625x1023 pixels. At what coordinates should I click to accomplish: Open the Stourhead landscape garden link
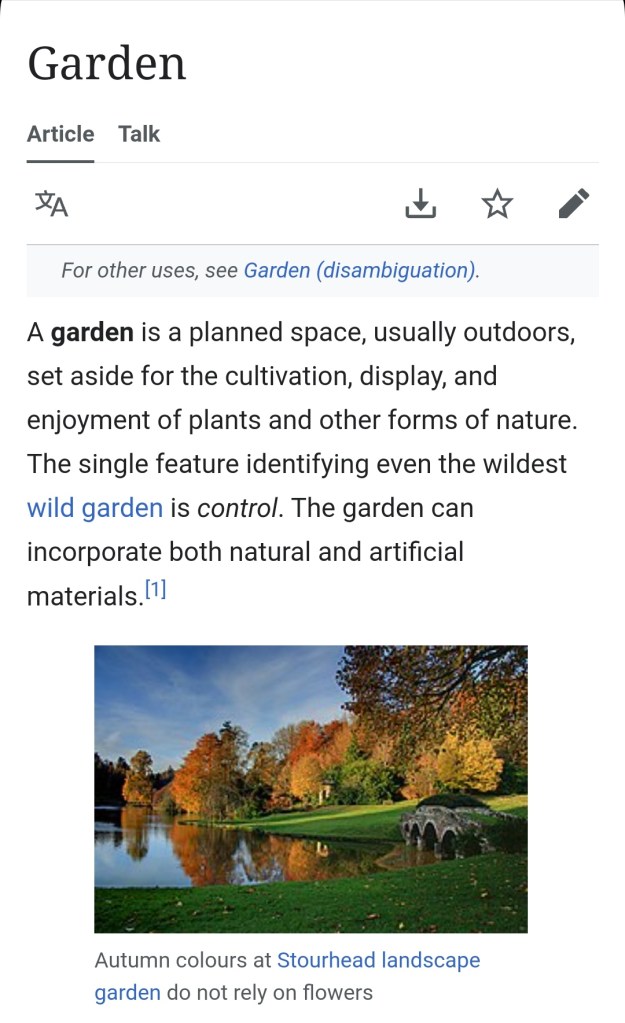tap(378, 961)
